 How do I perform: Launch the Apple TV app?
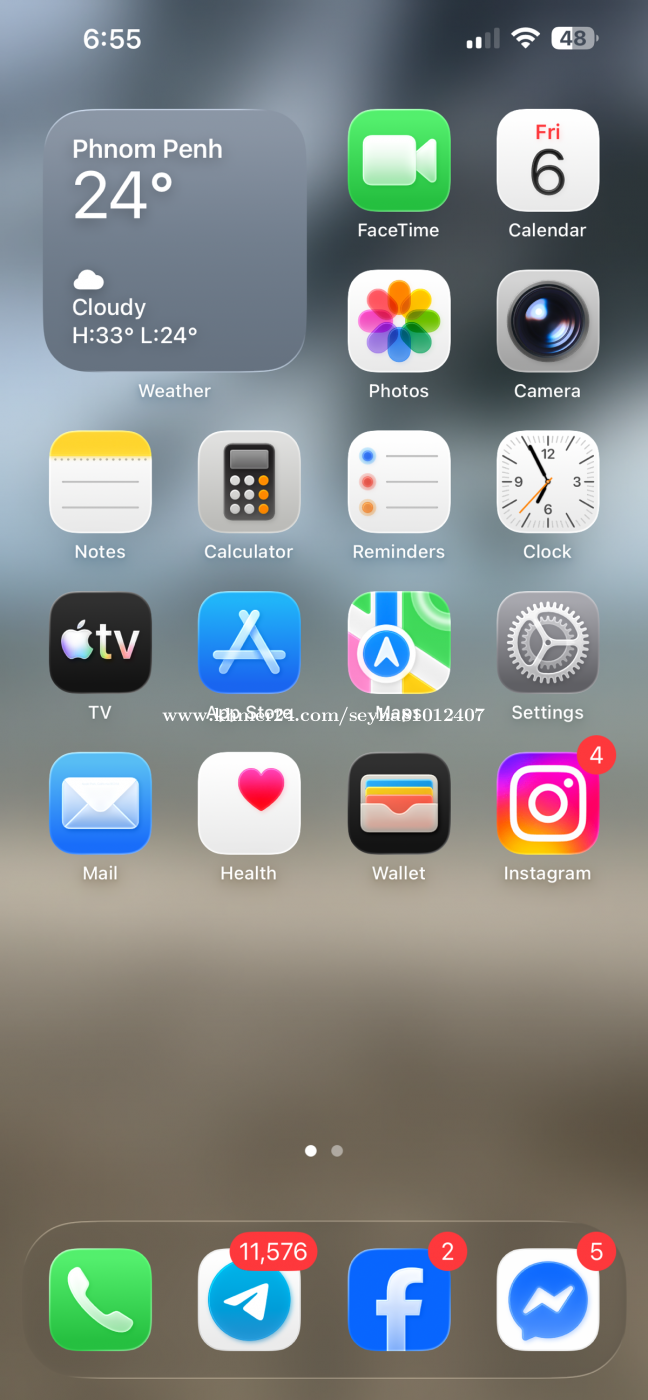(100, 643)
